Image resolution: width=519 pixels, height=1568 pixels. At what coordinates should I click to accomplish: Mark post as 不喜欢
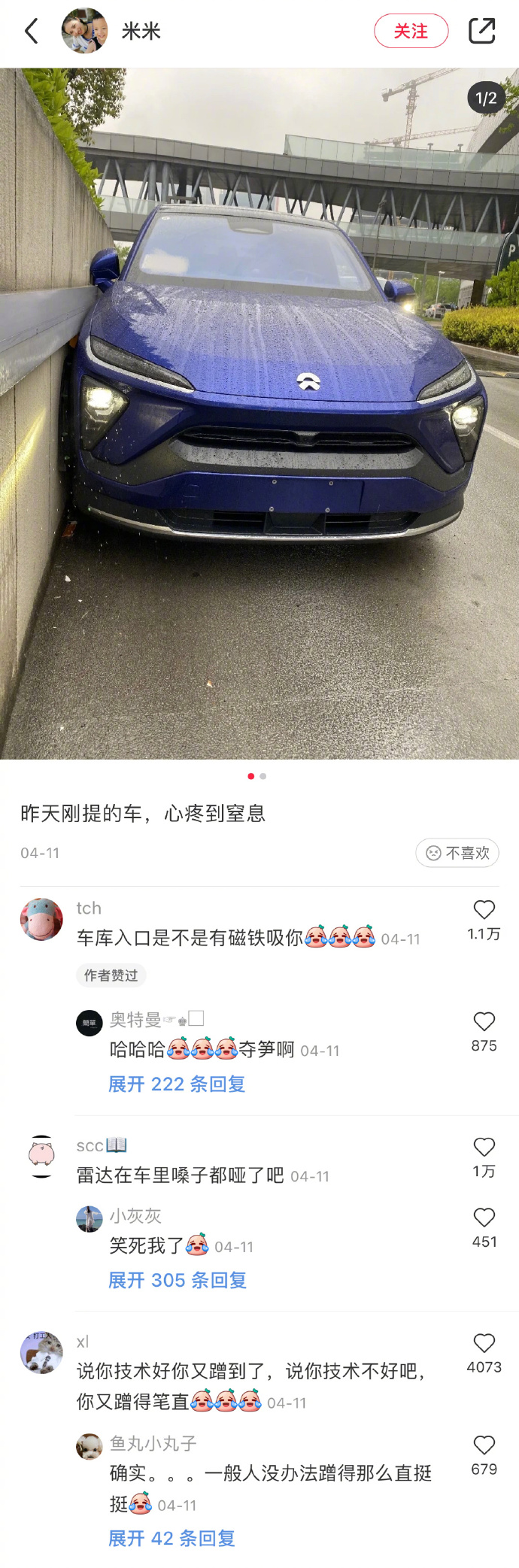[x=457, y=853]
